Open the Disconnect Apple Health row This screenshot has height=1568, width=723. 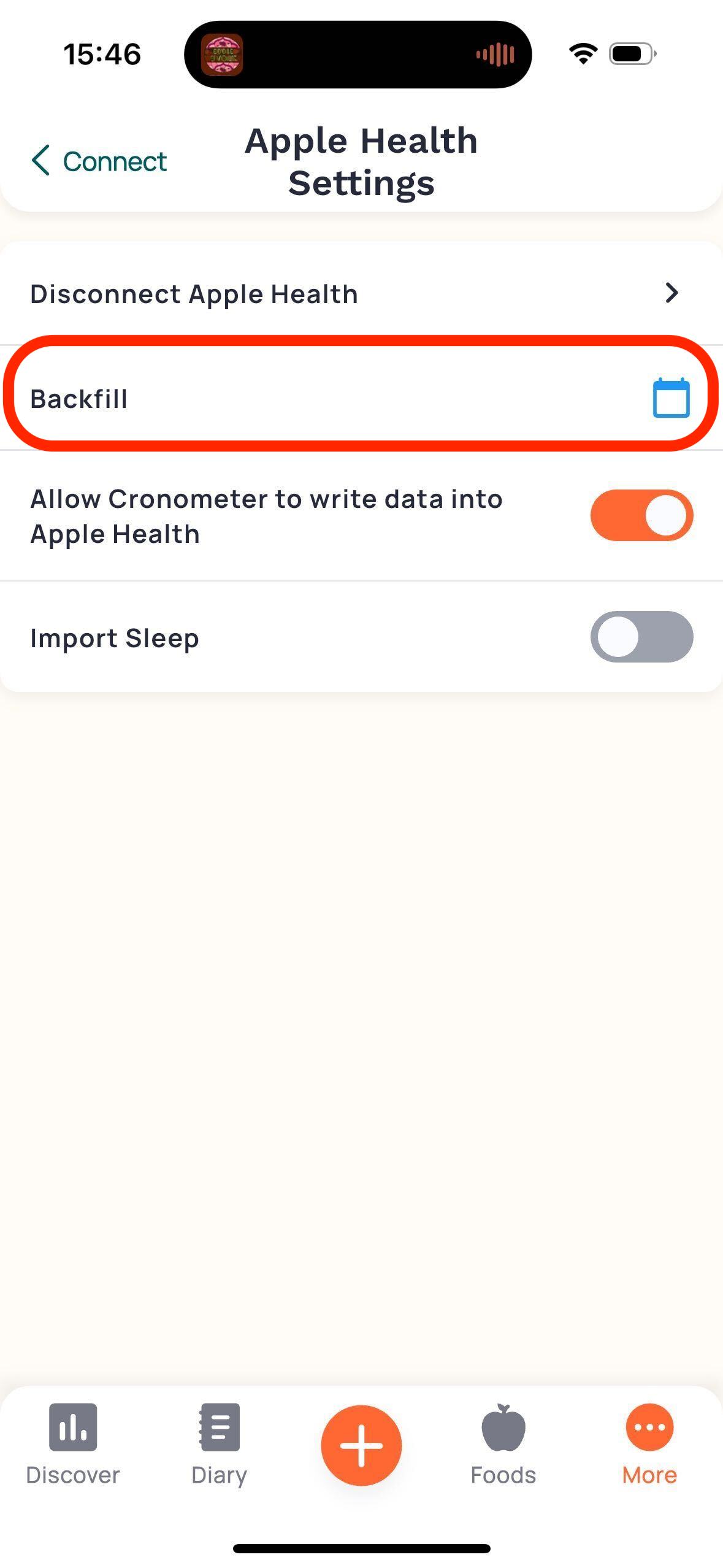click(361, 293)
